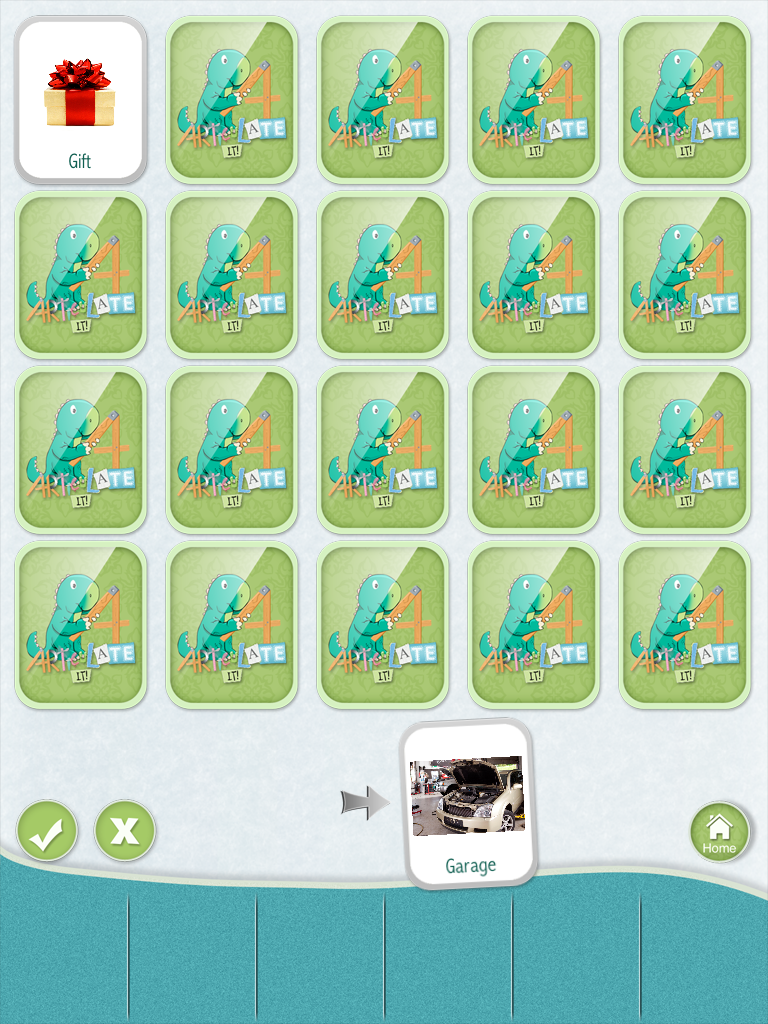
Task: Return to the Home screen
Action: click(x=719, y=832)
